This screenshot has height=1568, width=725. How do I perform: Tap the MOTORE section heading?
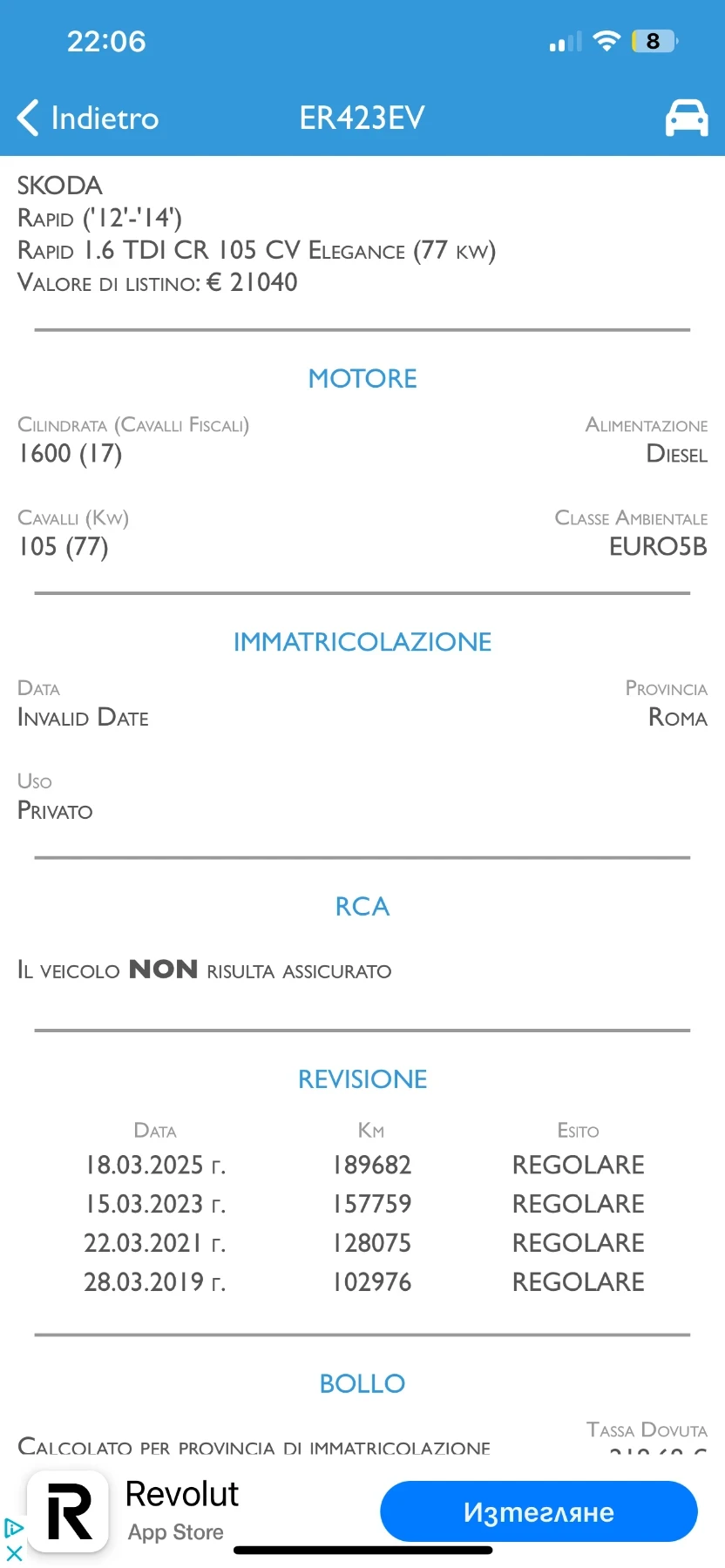click(x=362, y=378)
